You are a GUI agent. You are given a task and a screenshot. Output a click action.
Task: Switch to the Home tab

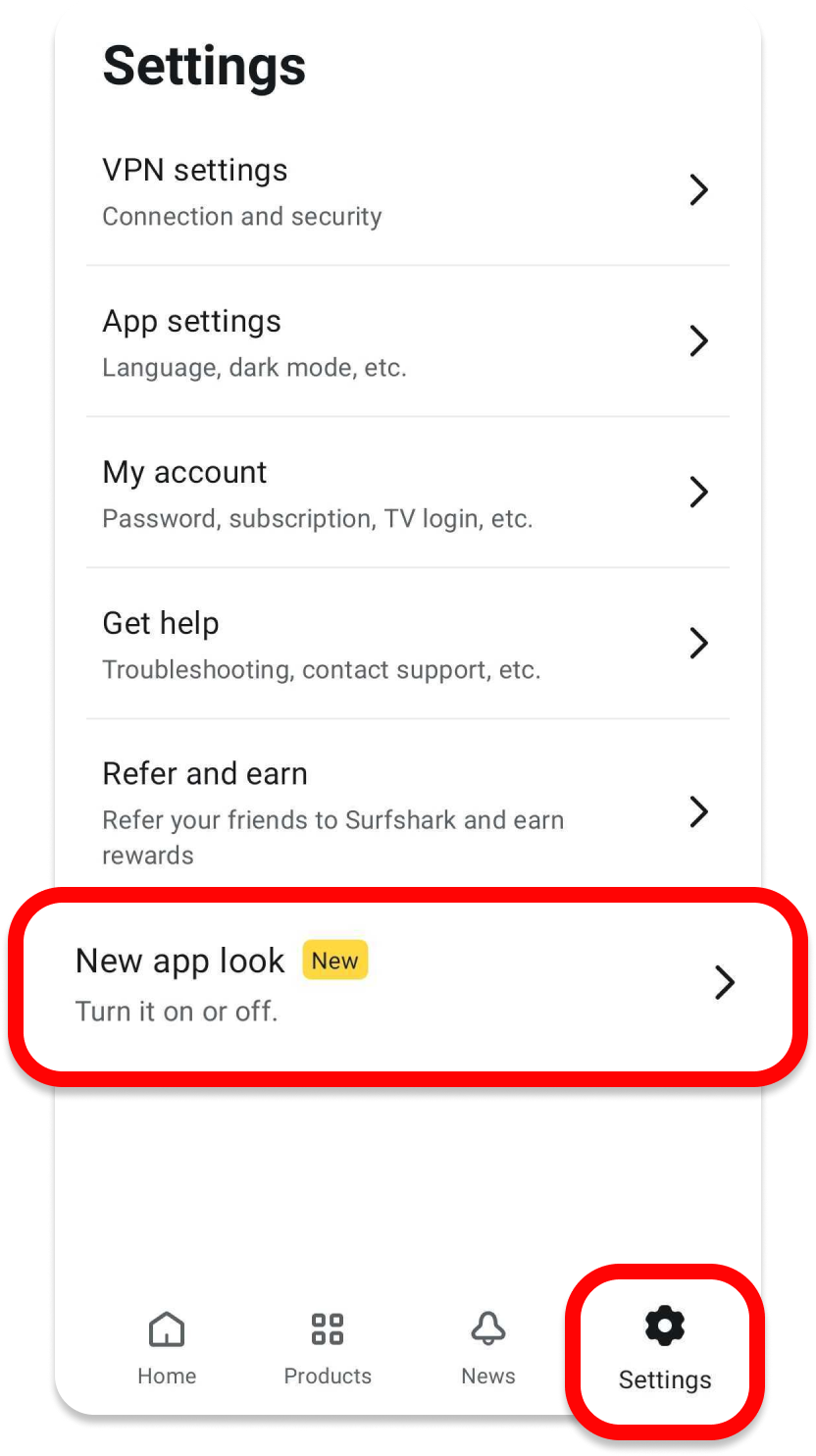click(x=167, y=1349)
